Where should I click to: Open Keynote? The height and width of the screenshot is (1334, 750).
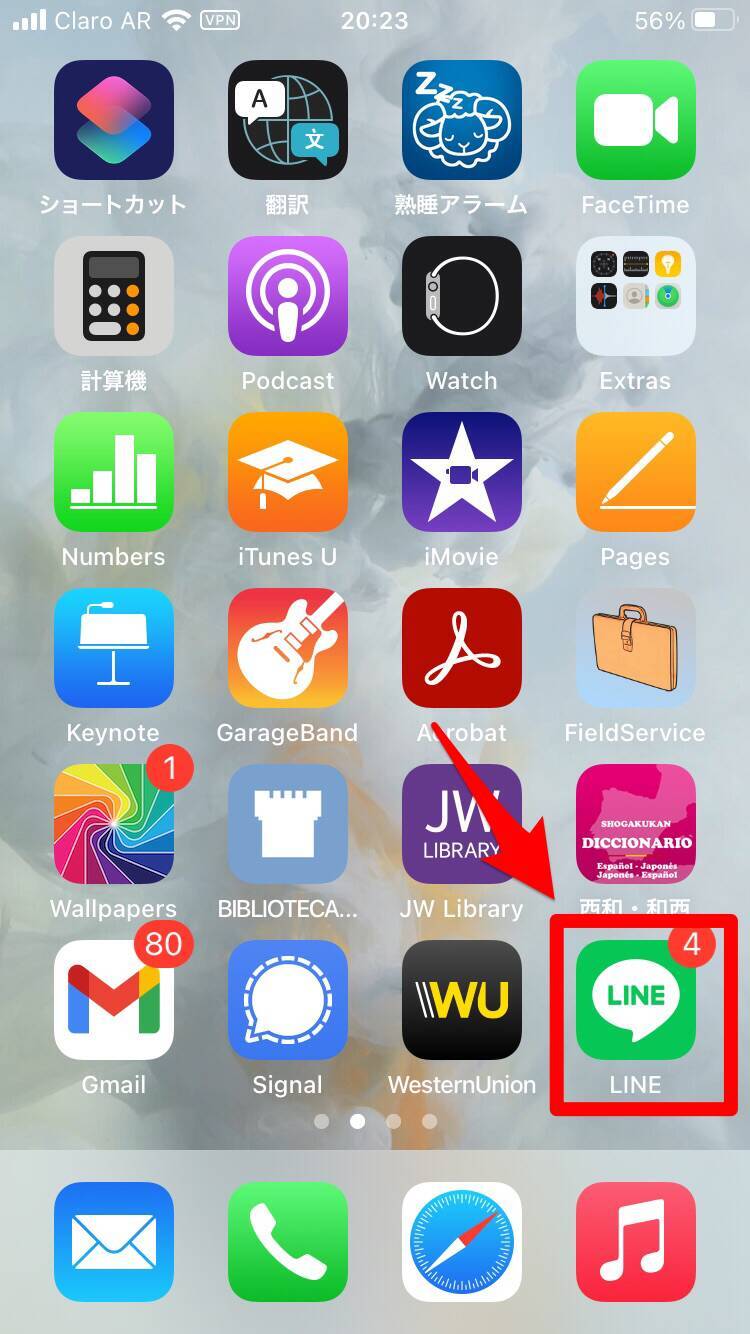coord(113,648)
